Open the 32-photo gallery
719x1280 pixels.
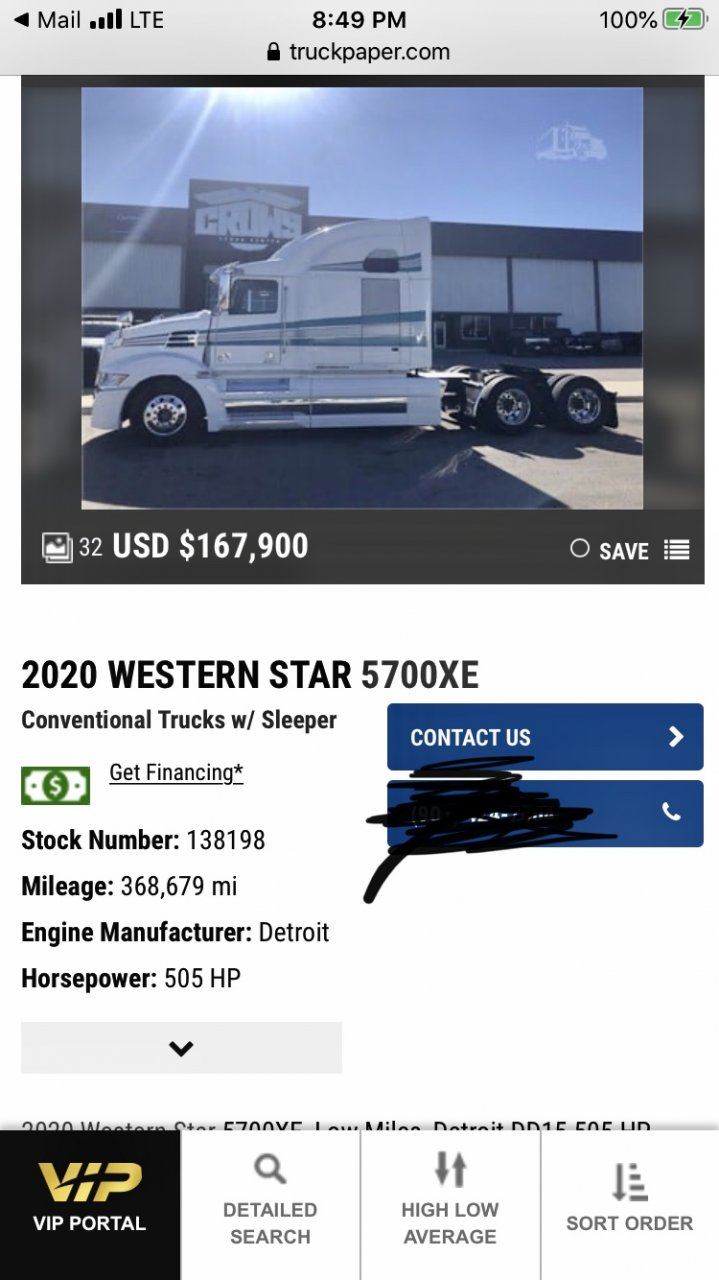click(72, 547)
